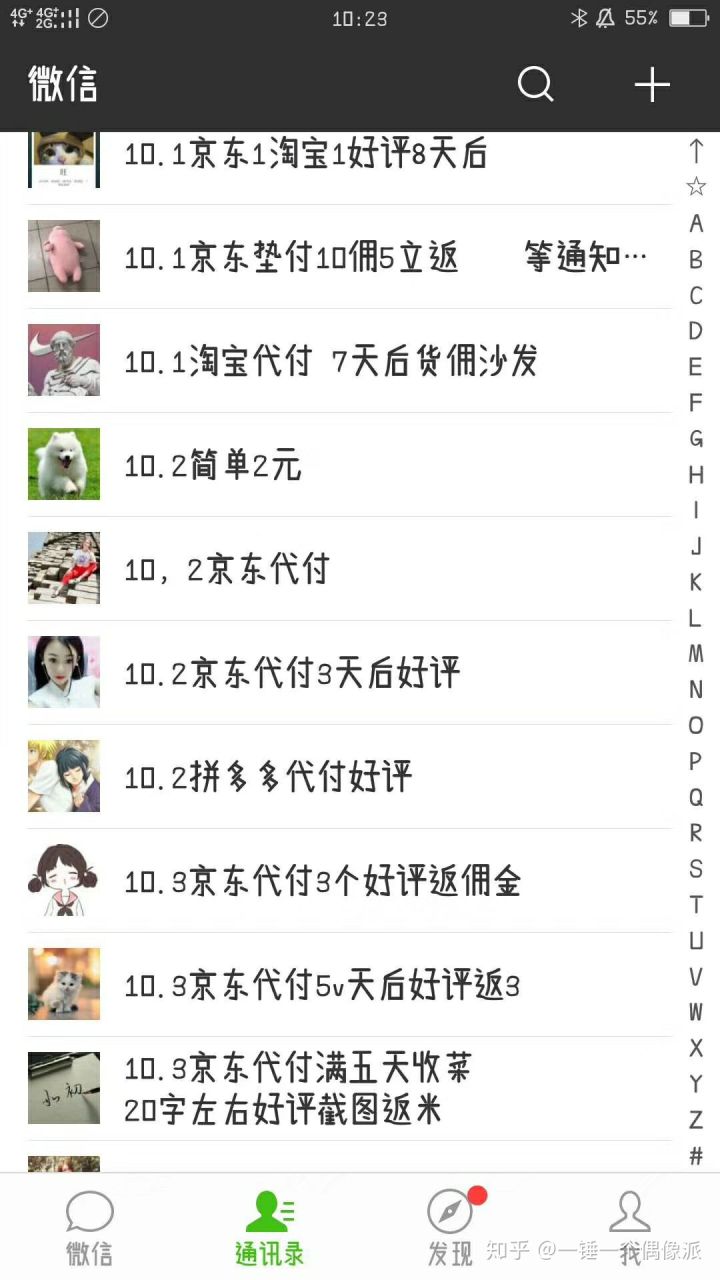
Task: Open contact 10，2京东代付
Action: (x=350, y=569)
